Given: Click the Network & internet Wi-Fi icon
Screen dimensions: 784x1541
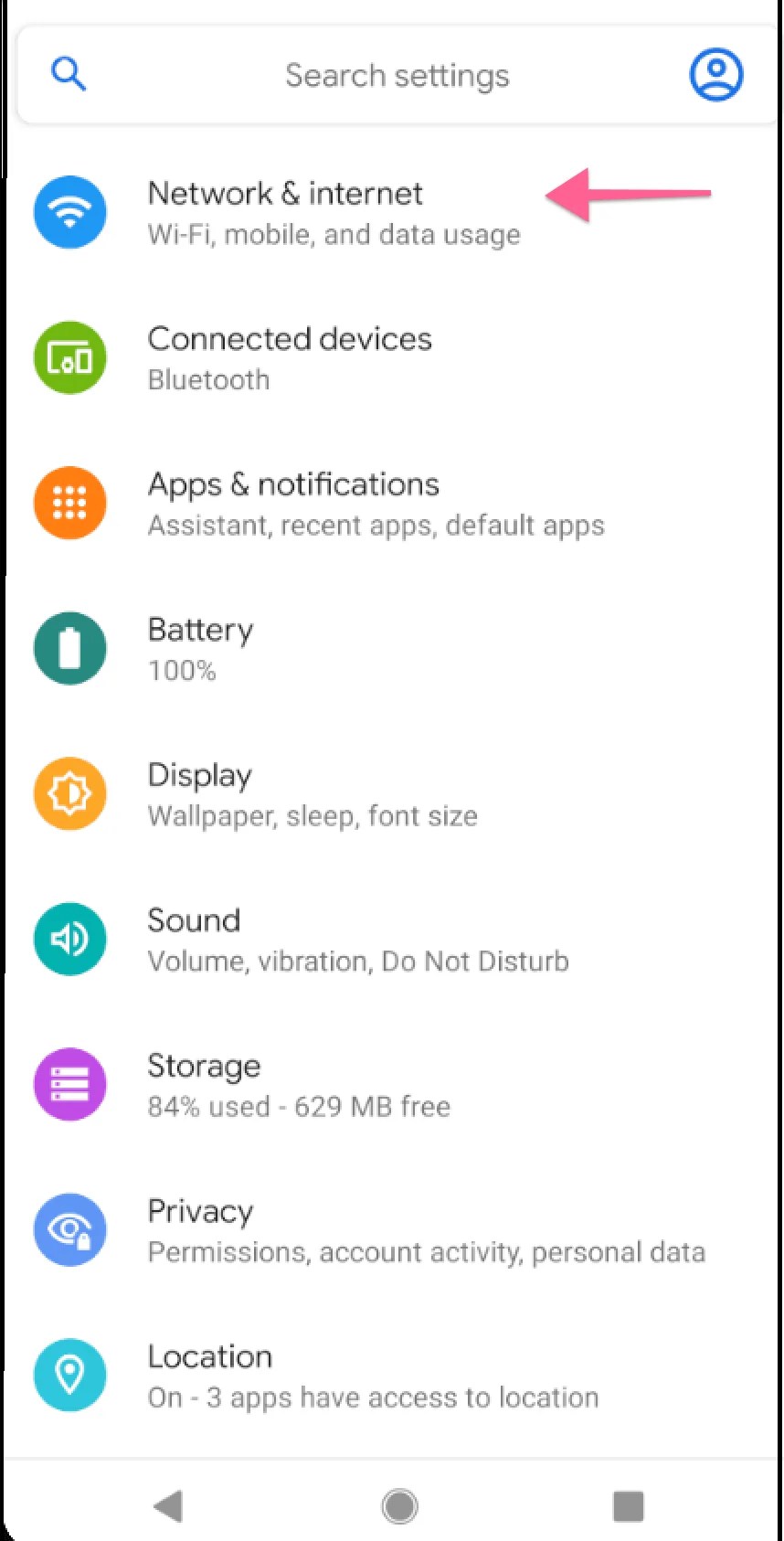Looking at the screenshot, I should 70,211.
